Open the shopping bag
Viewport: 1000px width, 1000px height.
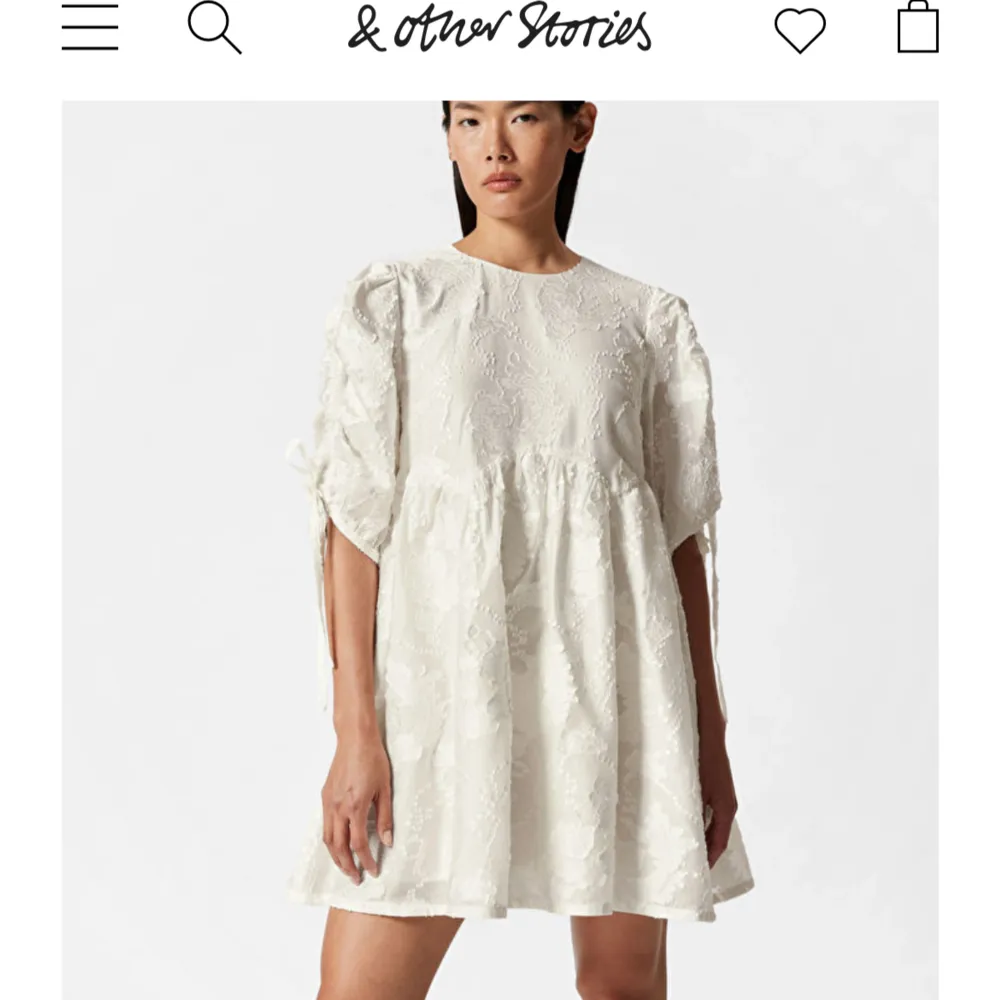(918, 28)
